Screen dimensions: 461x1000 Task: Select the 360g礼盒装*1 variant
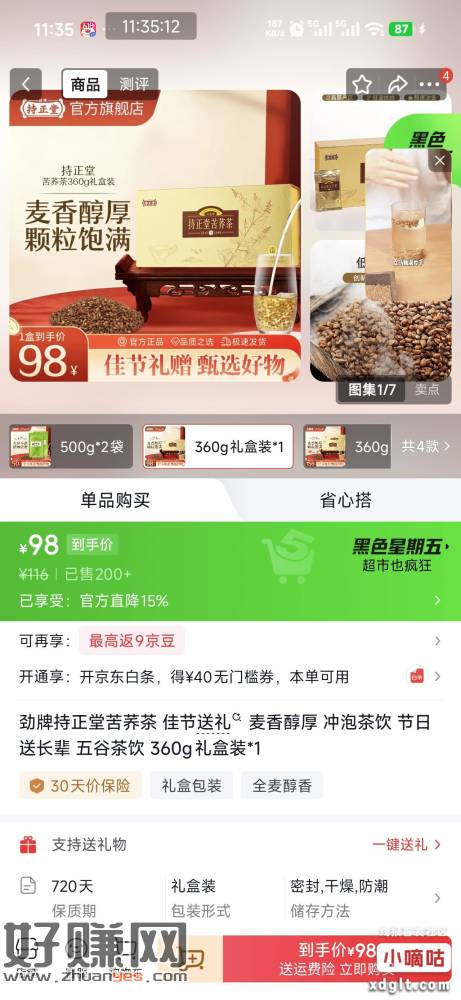coord(218,446)
